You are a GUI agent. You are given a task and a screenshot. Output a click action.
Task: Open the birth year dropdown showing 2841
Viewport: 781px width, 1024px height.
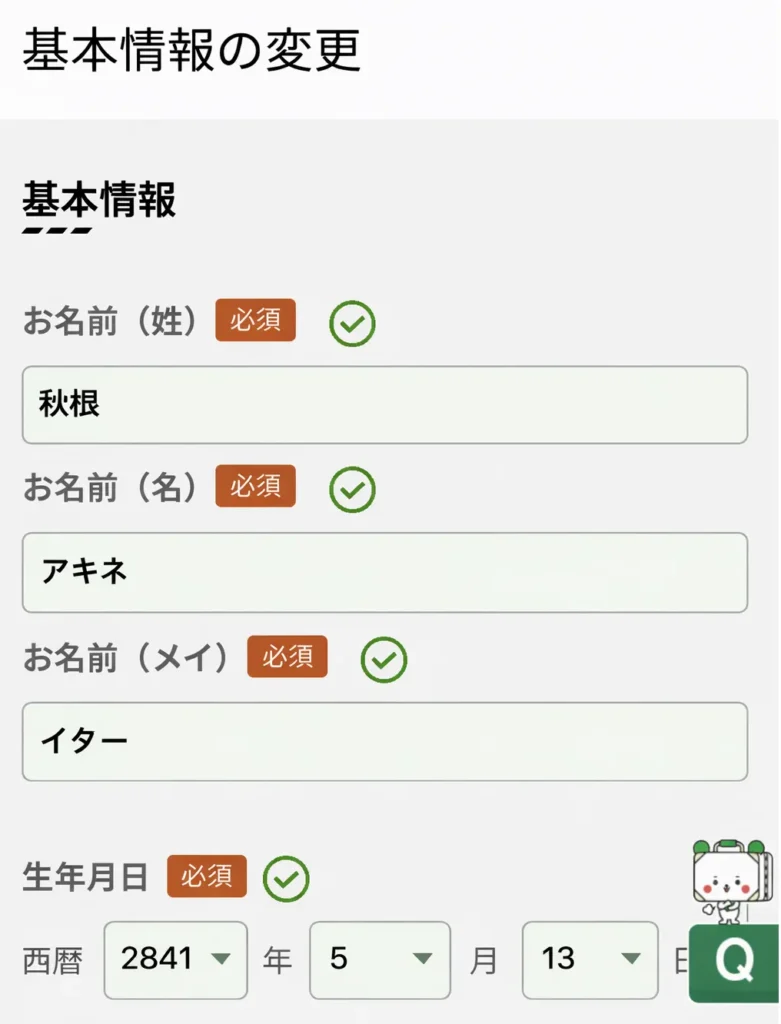pos(175,960)
